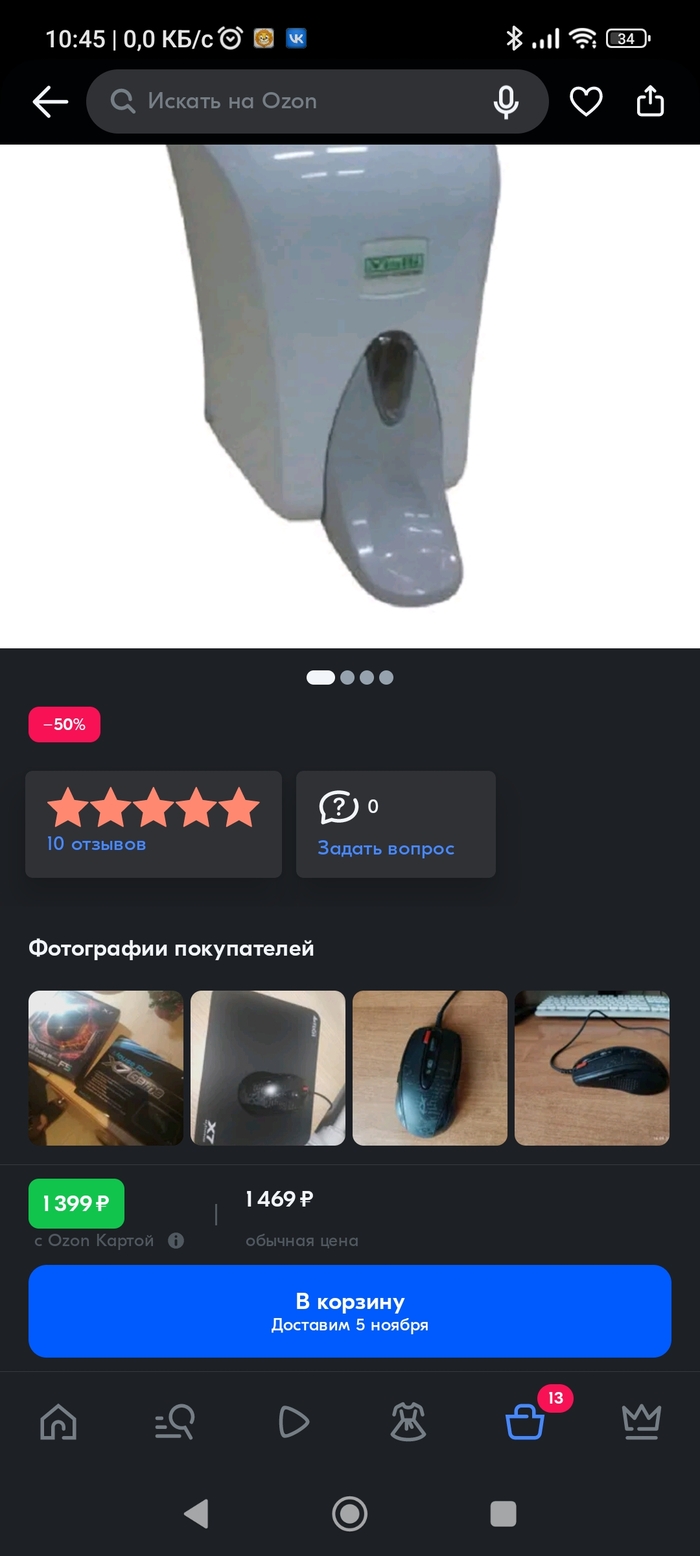Tap "Задать вопрос" to ask a question
Viewport: 700px width, 1556px height.
(386, 848)
